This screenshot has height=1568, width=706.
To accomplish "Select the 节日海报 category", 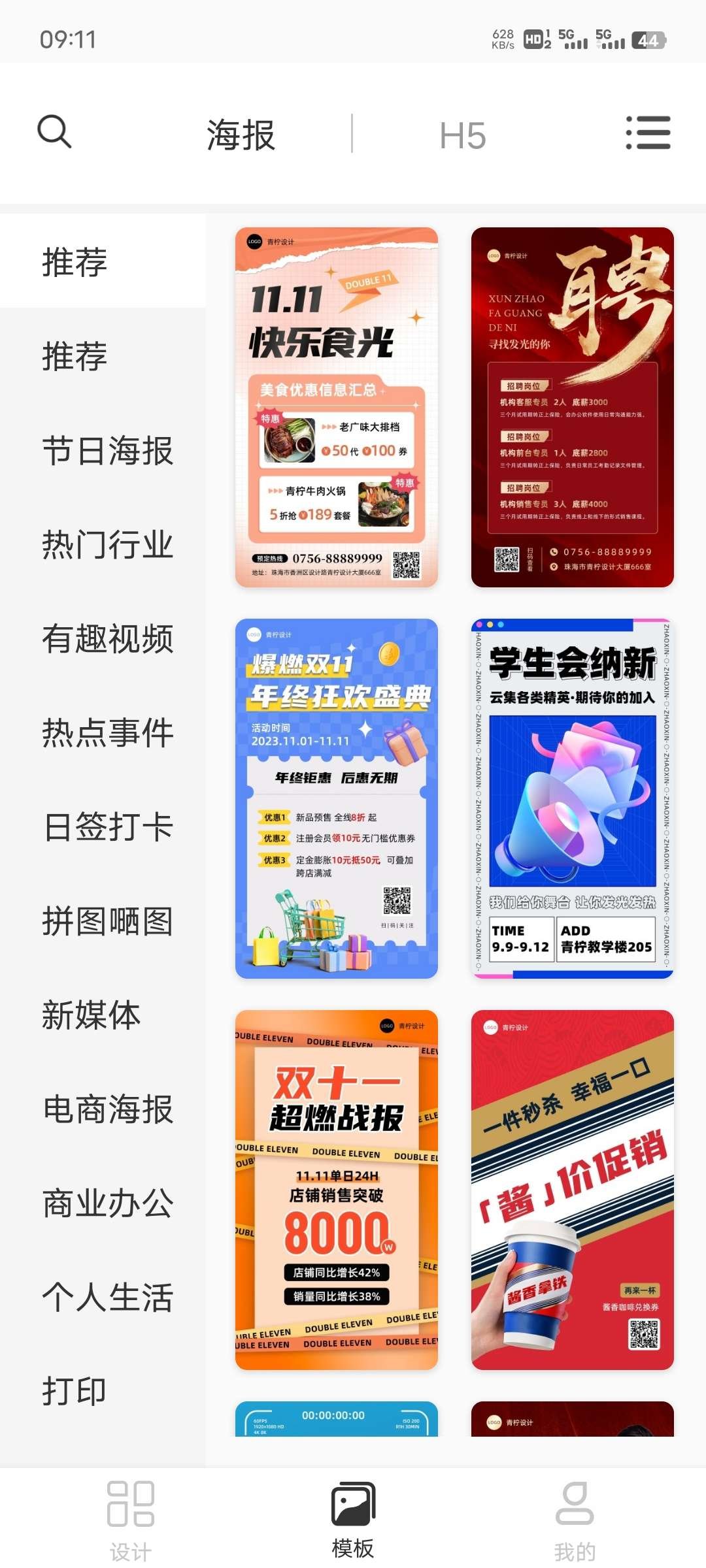I will point(107,451).
